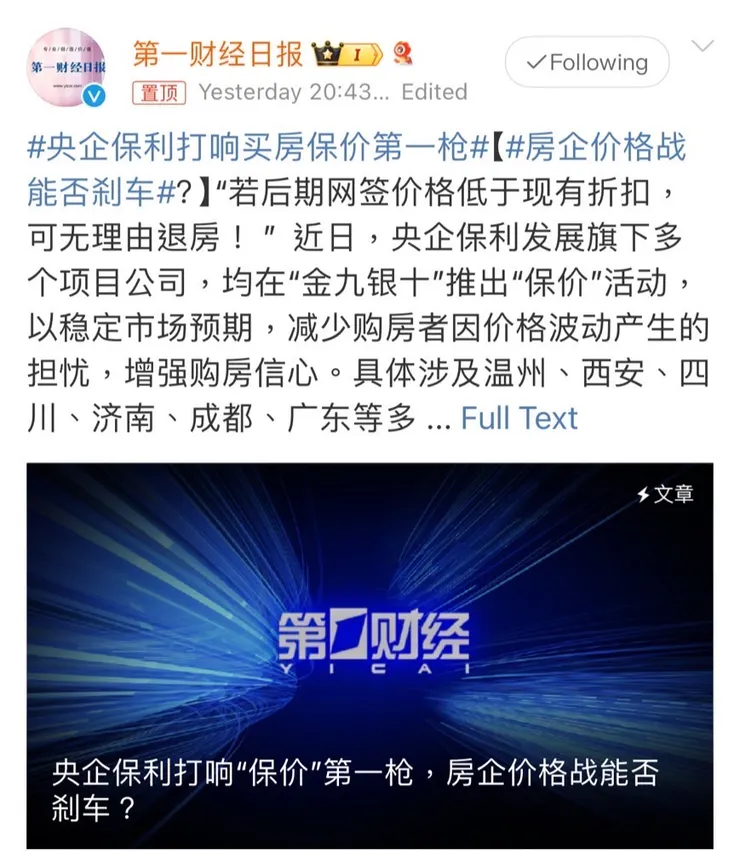Toggle the Following status button
740x856 pixels.
(x=587, y=62)
